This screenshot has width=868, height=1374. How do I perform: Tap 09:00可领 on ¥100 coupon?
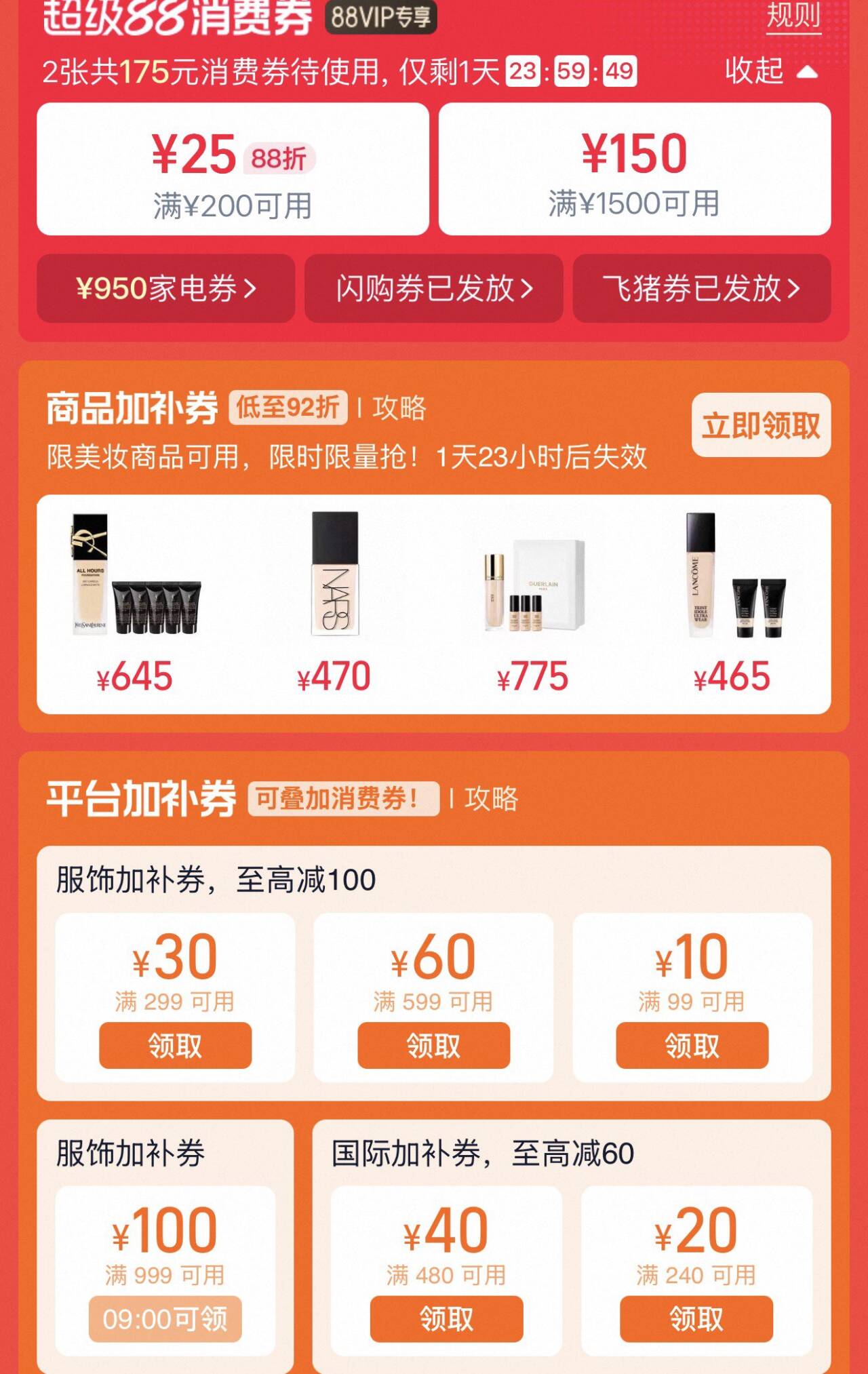click(x=165, y=1319)
